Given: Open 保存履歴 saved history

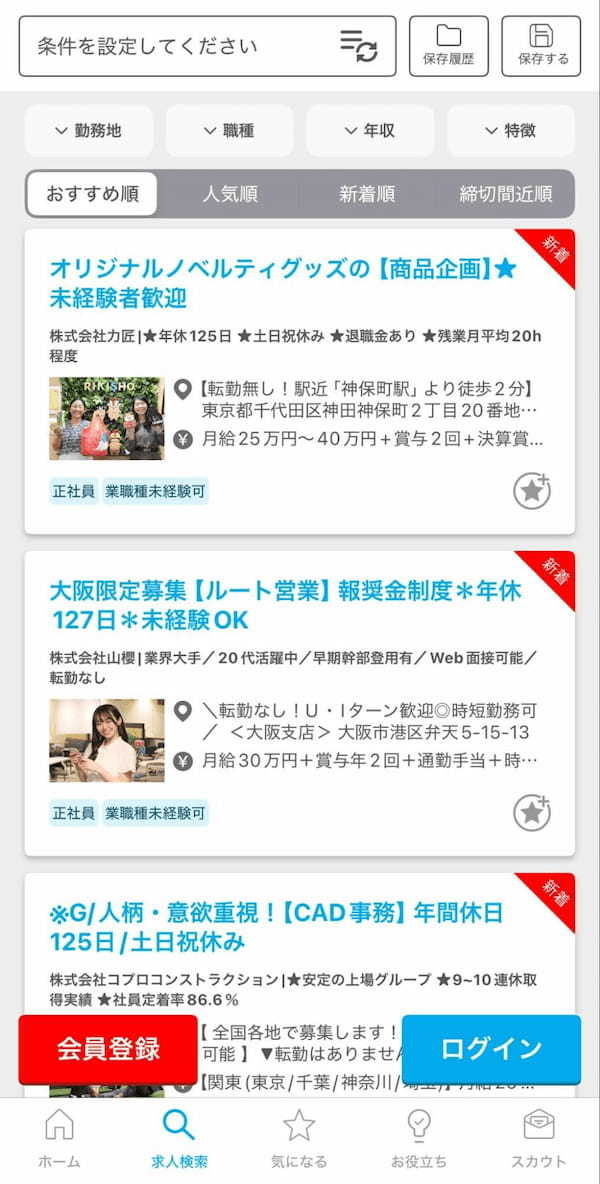Looking at the screenshot, I should click(448, 46).
